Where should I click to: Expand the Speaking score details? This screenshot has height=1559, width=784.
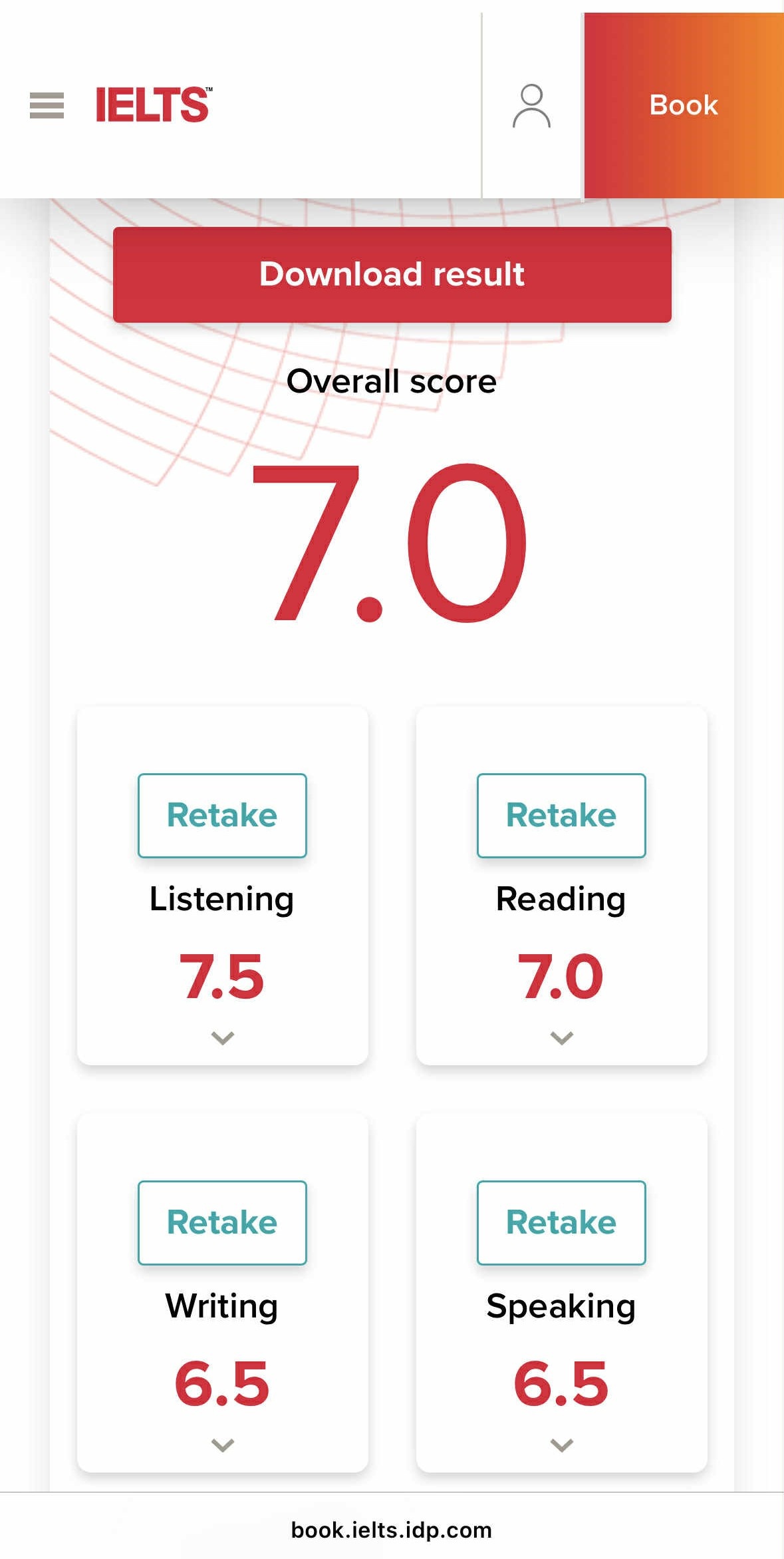click(x=562, y=1445)
